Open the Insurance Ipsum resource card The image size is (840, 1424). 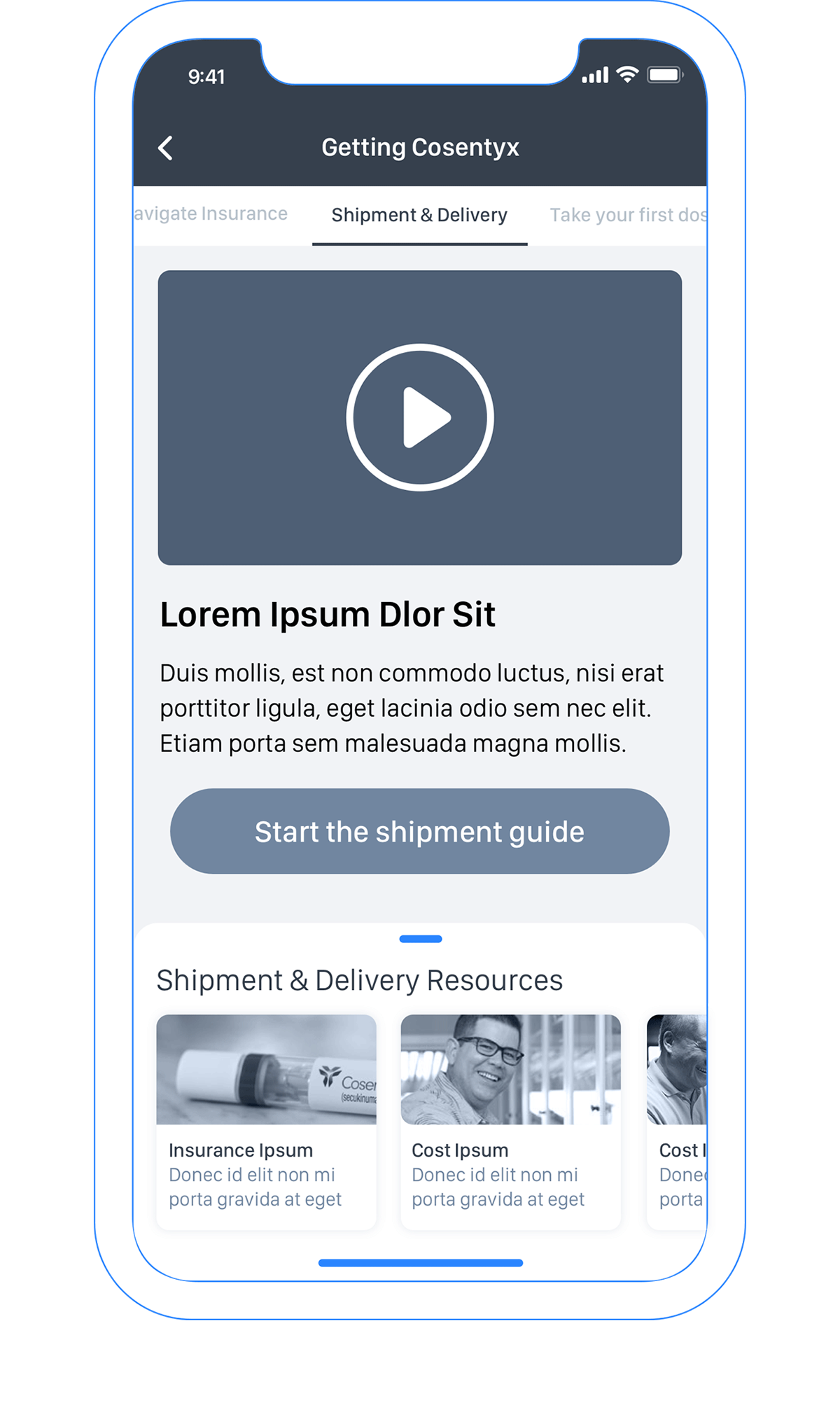tap(266, 1122)
